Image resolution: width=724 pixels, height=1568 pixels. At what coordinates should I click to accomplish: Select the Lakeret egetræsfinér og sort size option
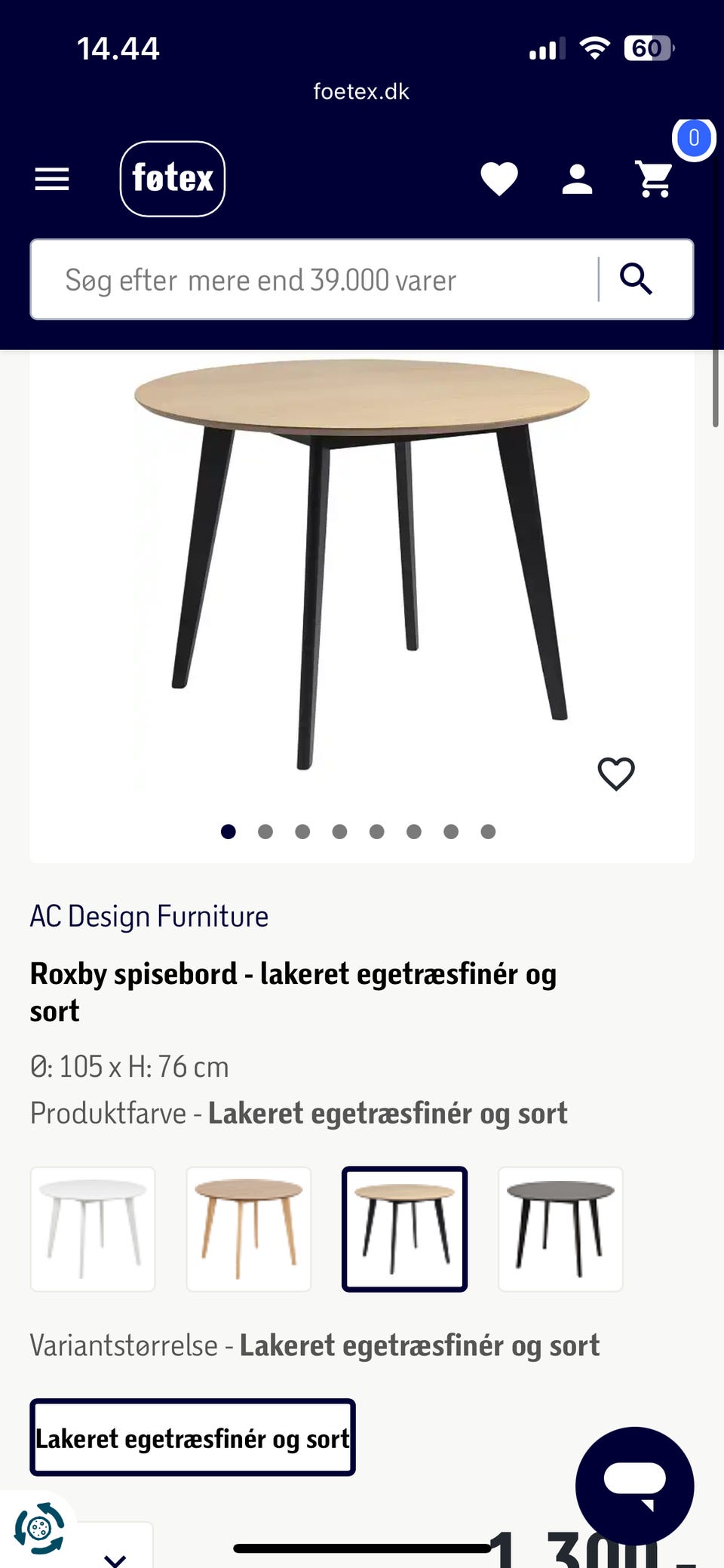(x=192, y=1437)
